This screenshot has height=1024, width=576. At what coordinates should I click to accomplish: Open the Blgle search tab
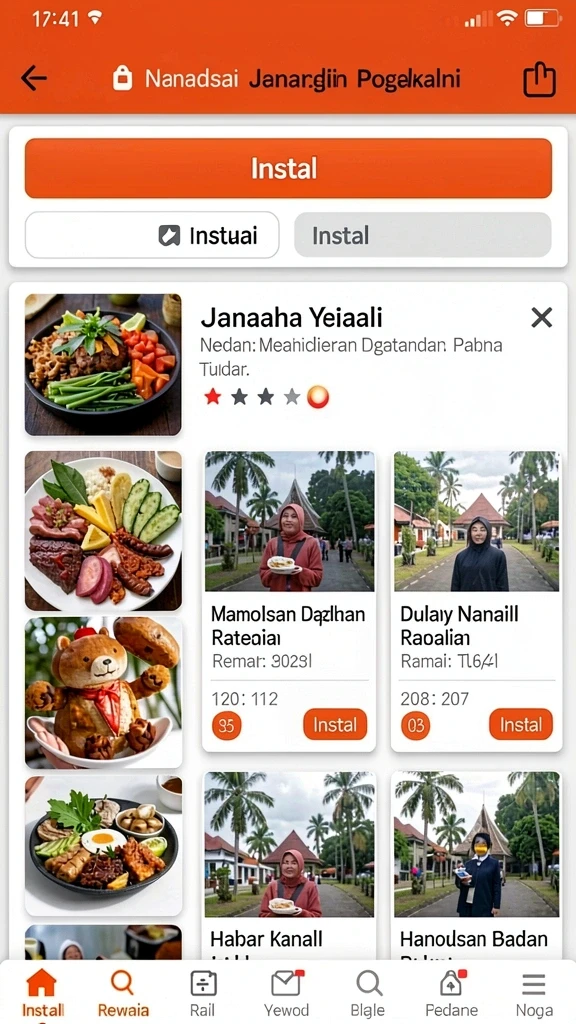(x=368, y=993)
